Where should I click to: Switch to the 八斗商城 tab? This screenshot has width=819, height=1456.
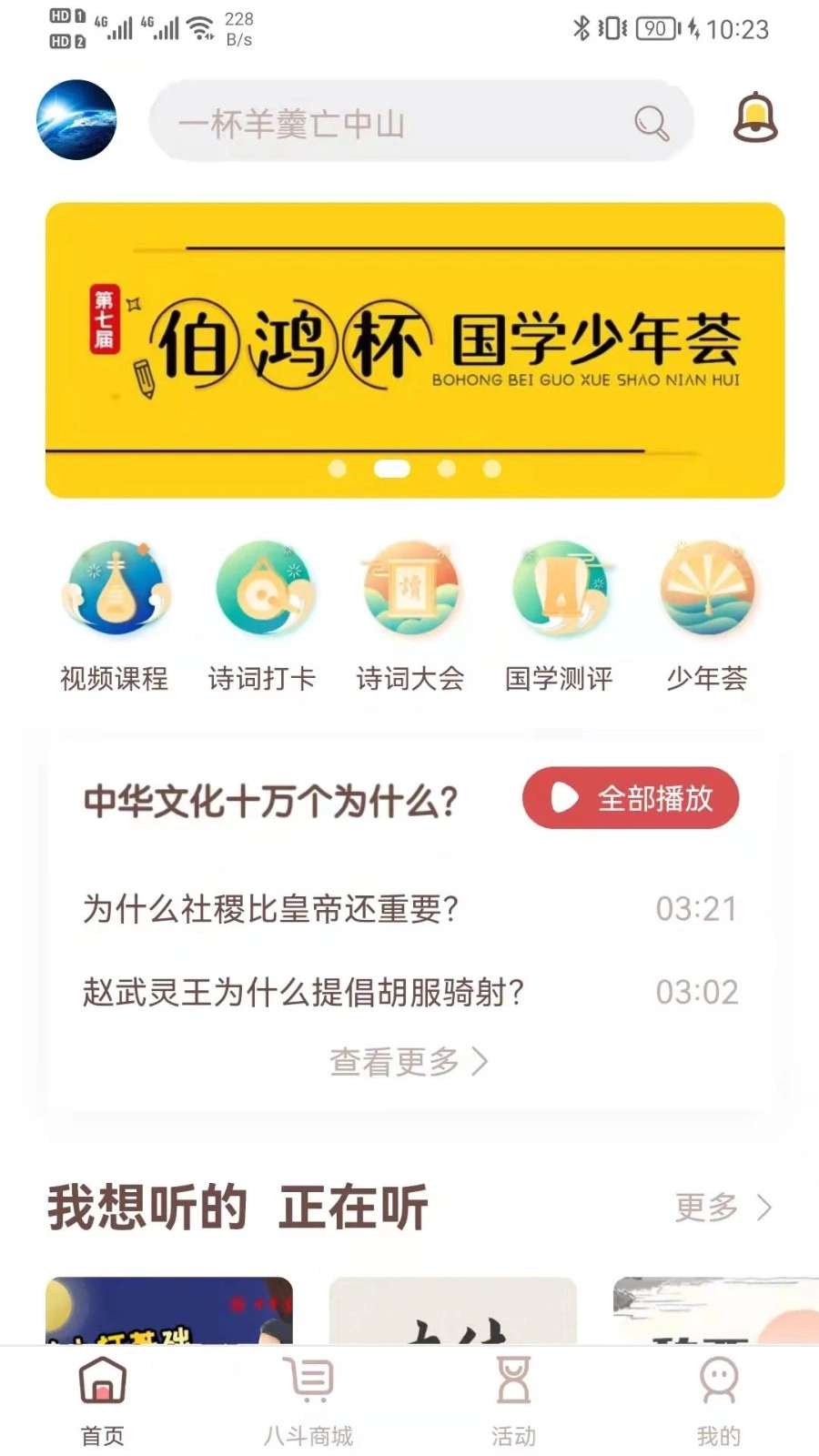tap(308, 1401)
